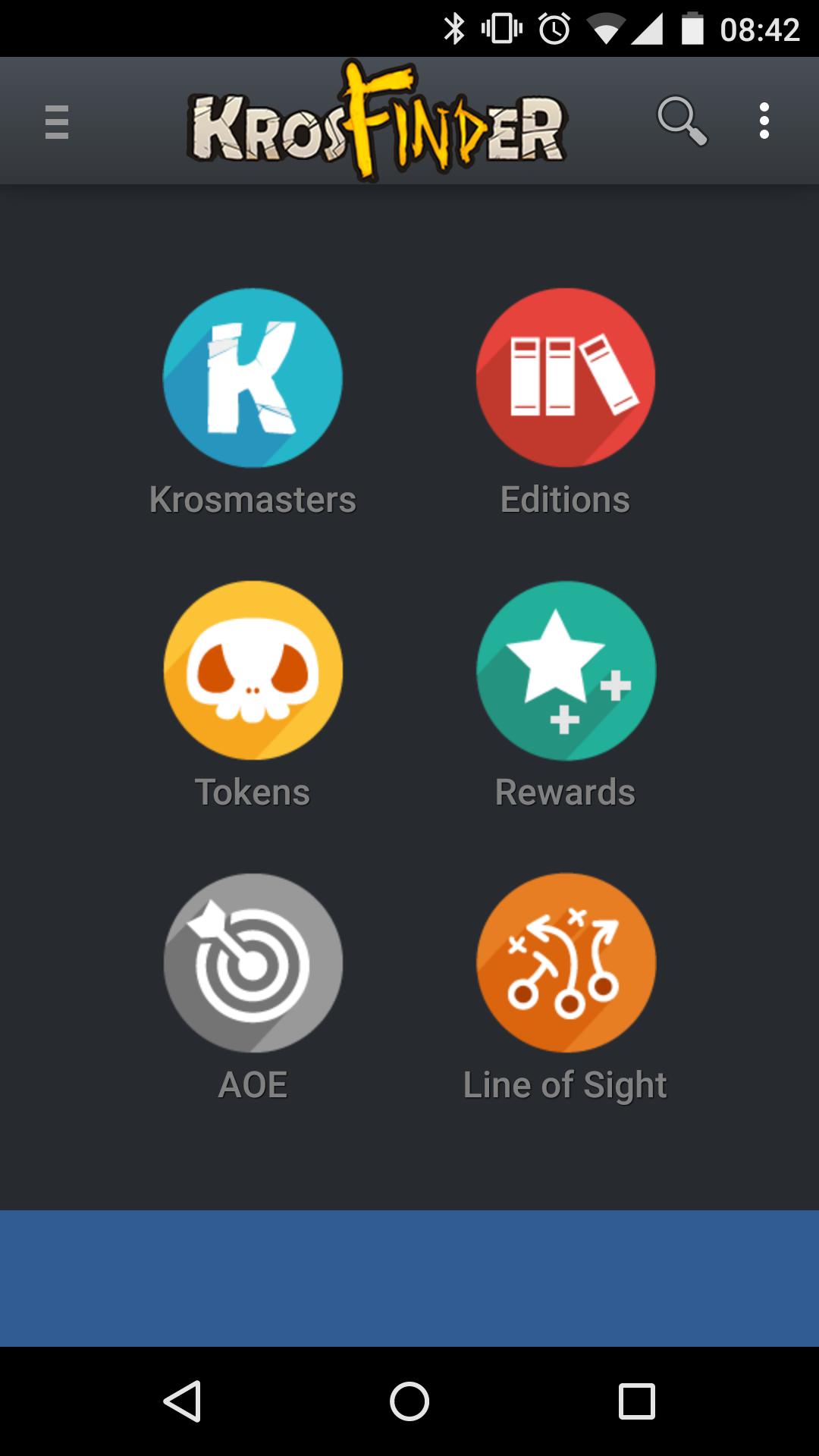Open the Line of Sight tactics icon
Image resolution: width=819 pixels, height=1456 pixels.
point(565,962)
